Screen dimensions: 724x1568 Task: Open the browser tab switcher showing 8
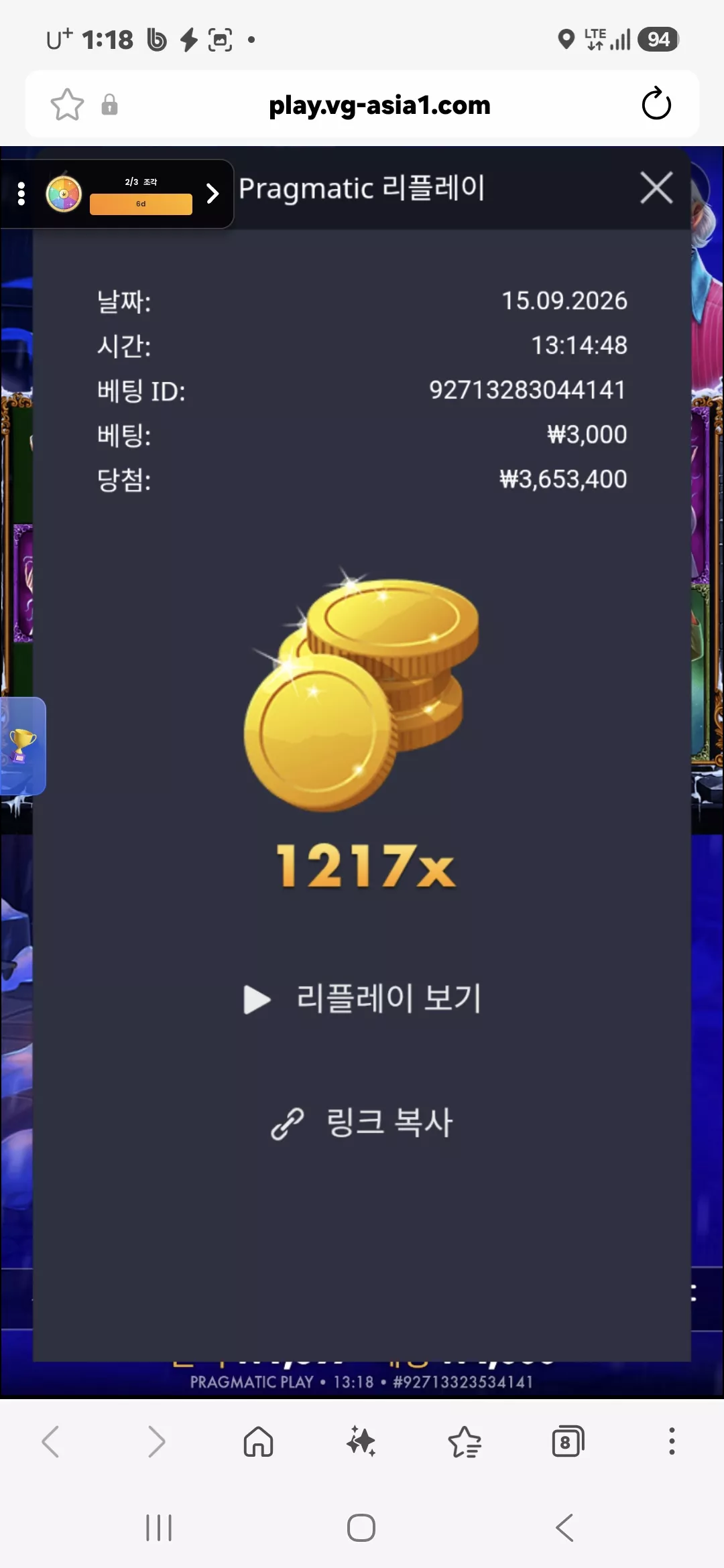tap(568, 1441)
